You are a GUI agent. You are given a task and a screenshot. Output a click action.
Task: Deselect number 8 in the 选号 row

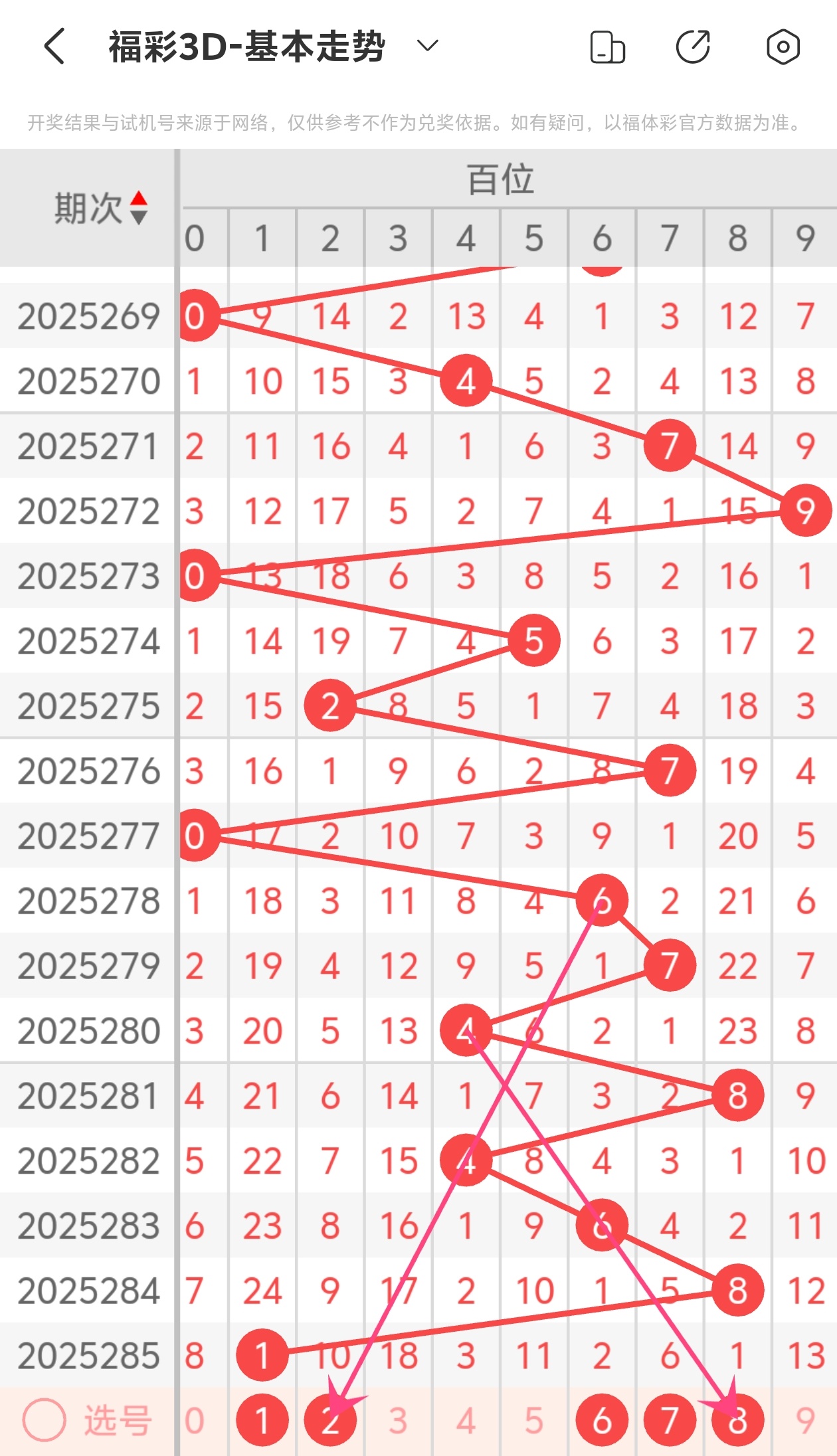737,1421
